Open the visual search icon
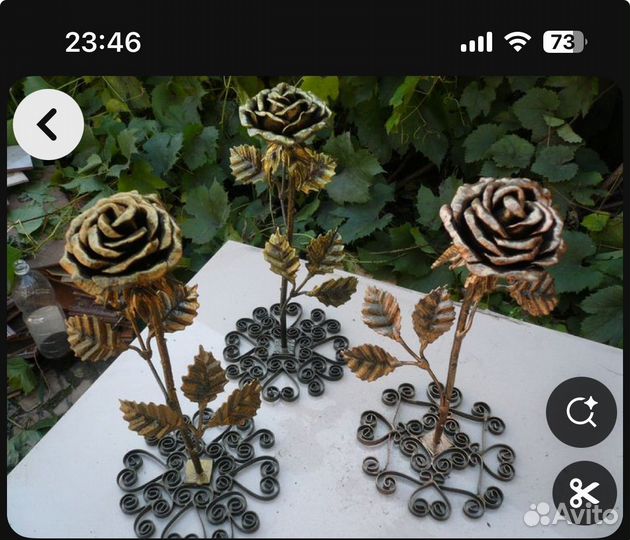Viewport: 630px width, 540px height. point(581,411)
